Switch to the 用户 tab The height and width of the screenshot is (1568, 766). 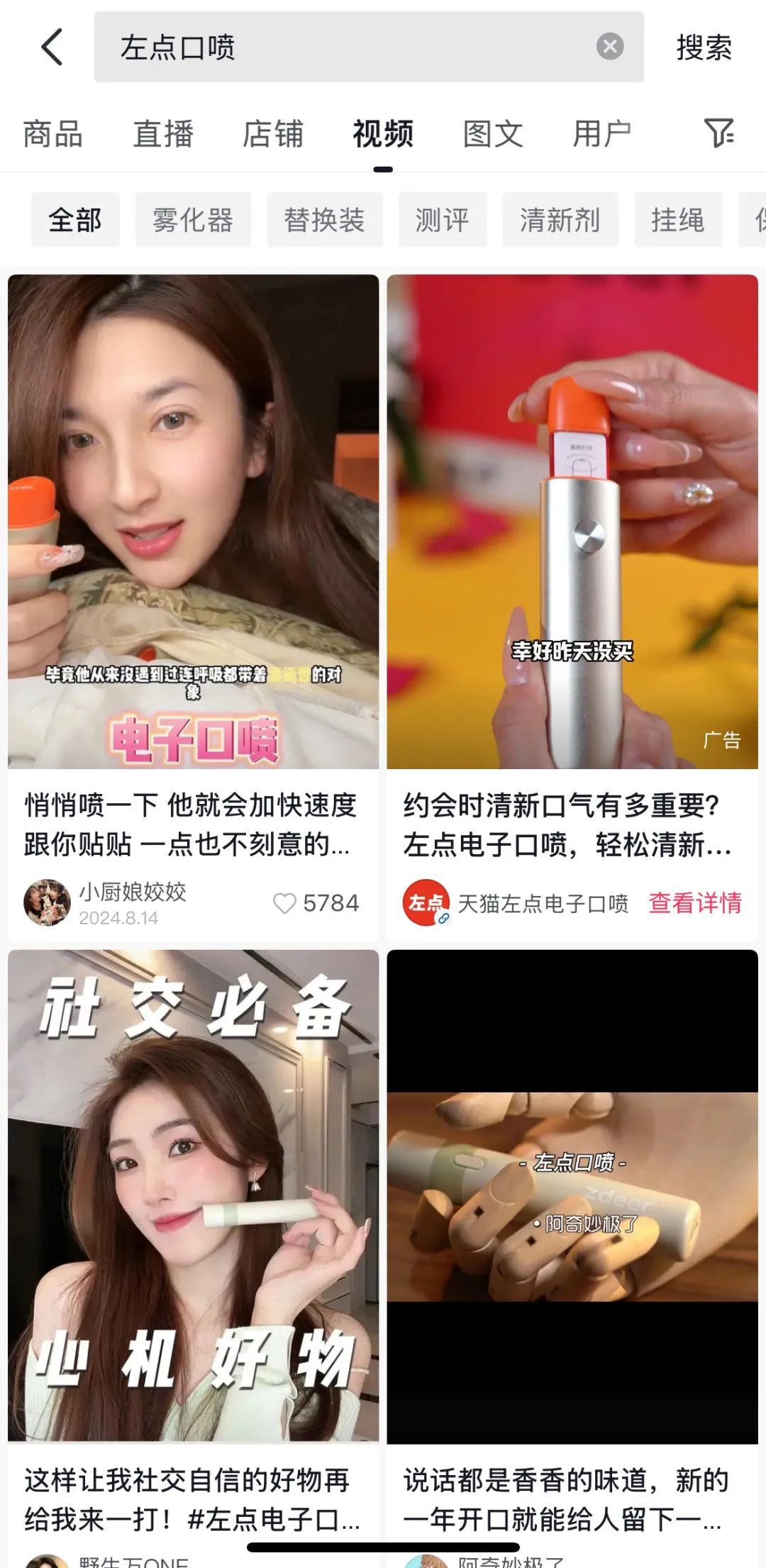(x=602, y=134)
